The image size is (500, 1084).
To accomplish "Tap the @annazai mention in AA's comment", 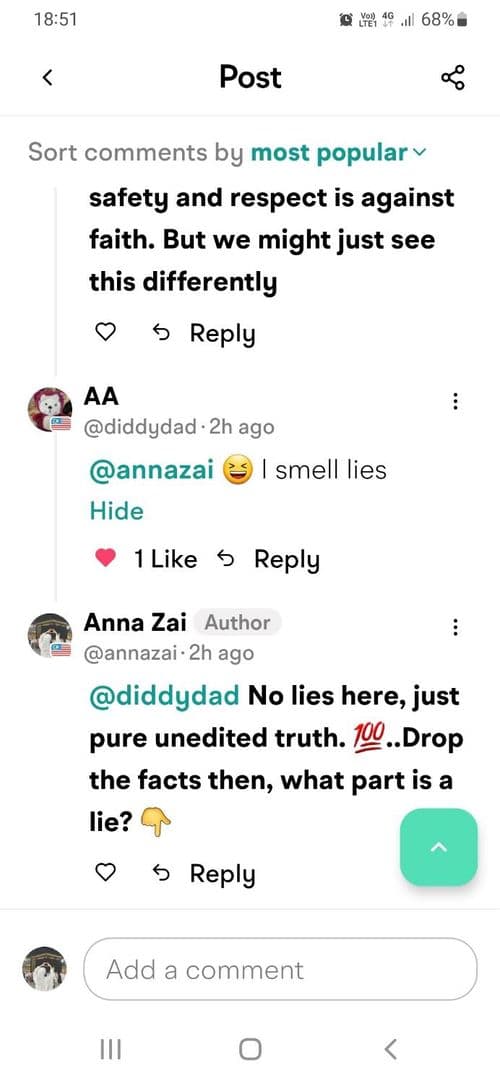I will 151,470.
